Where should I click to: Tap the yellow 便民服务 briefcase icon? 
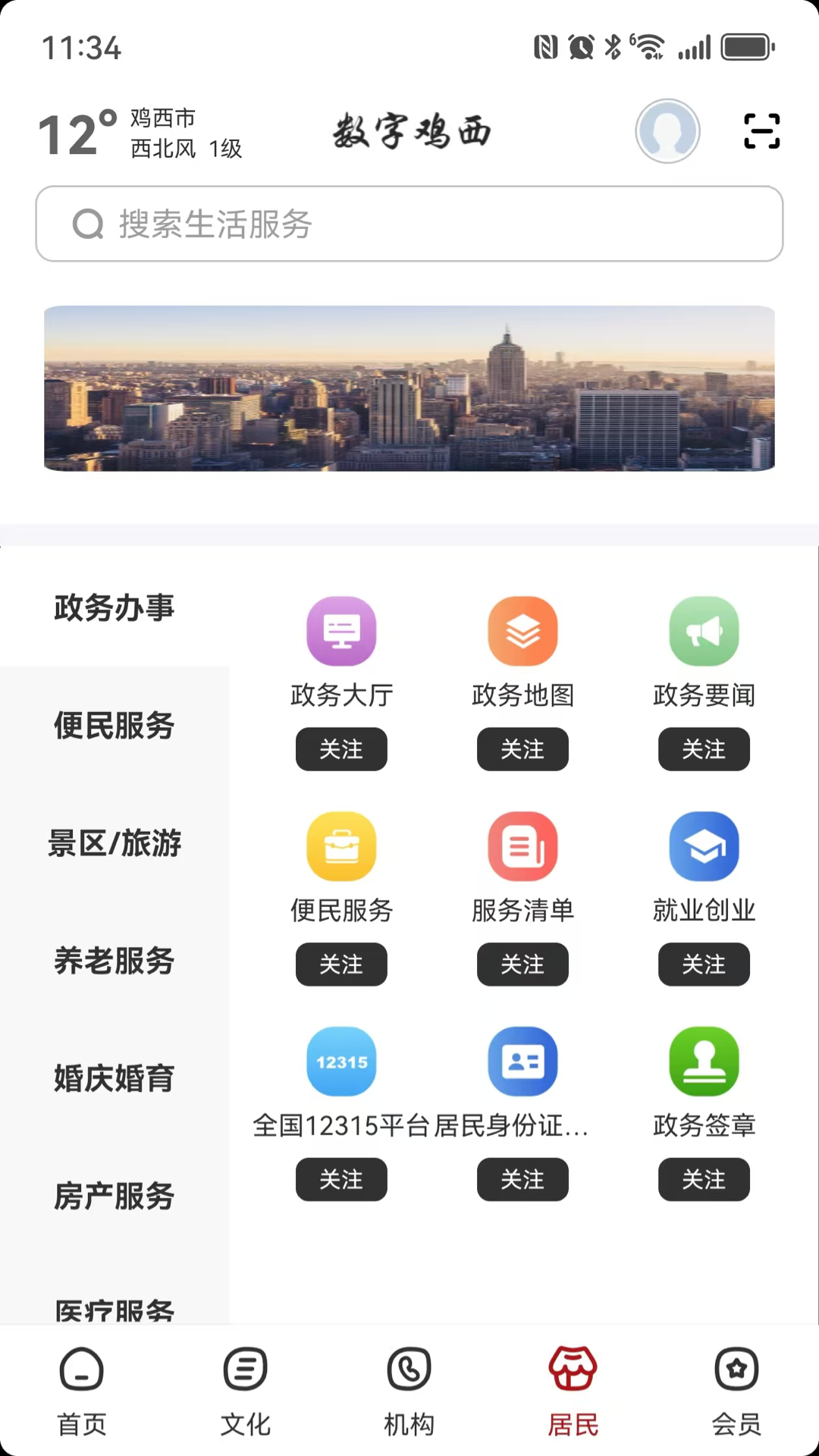coord(341,846)
